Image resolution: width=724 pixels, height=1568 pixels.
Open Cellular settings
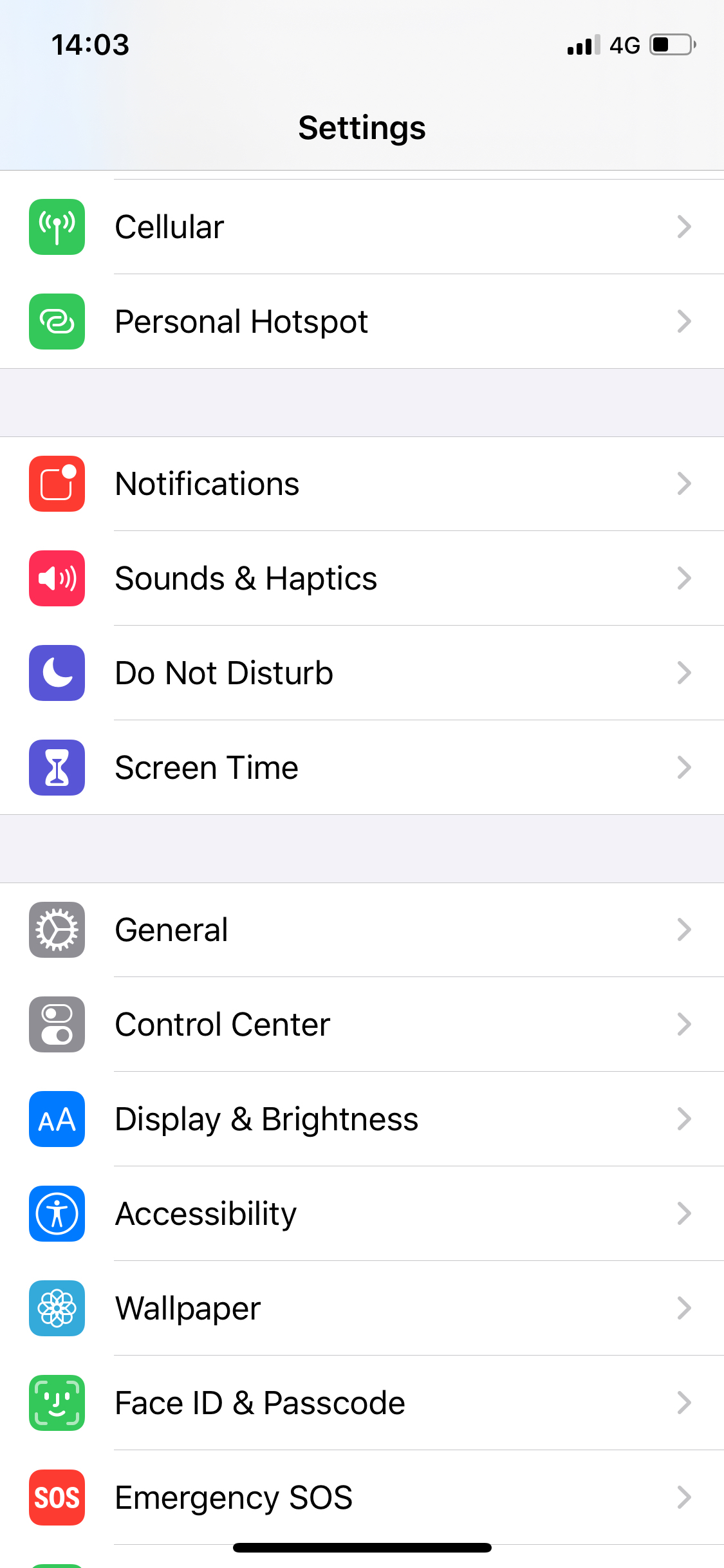[x=362, y=227]
